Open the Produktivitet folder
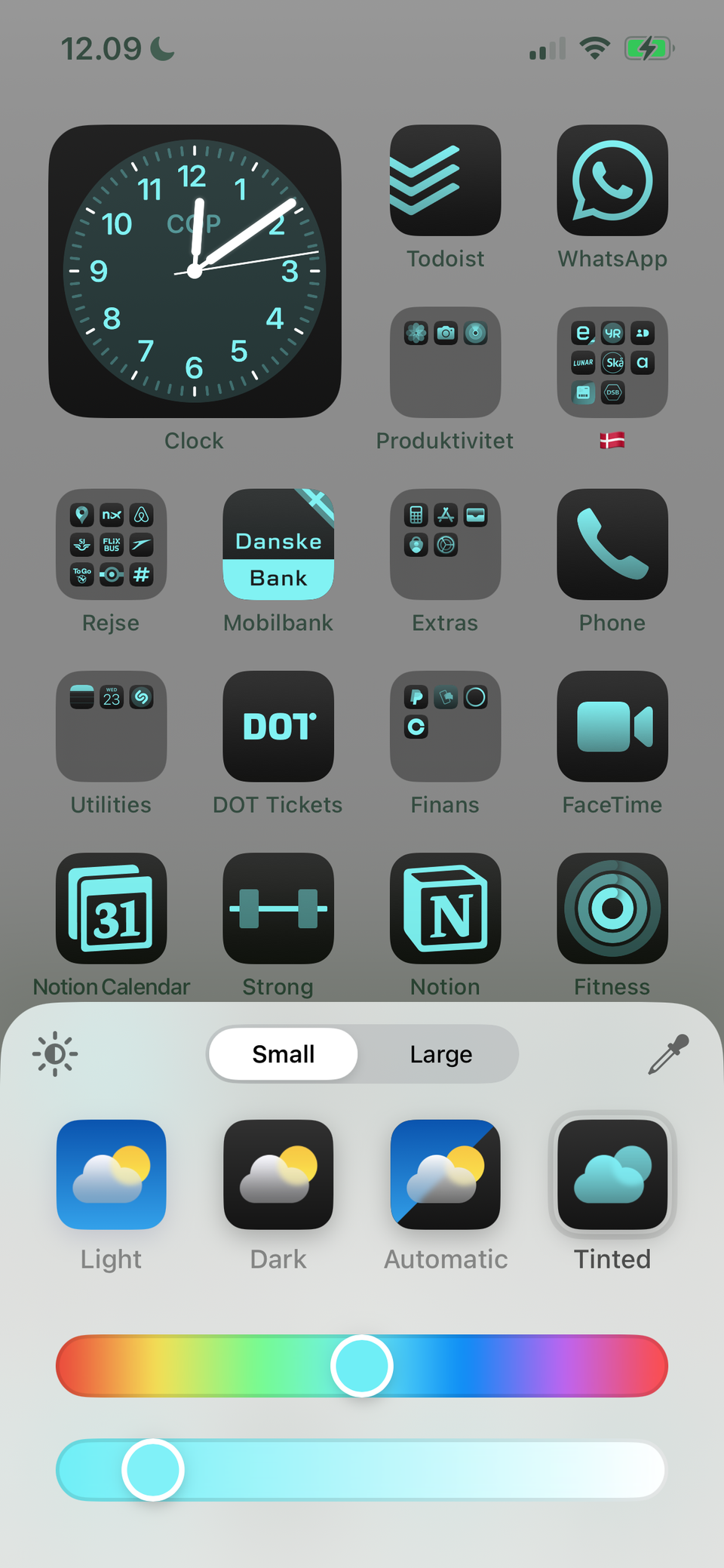724x1568 pixels. coord(445,362)
